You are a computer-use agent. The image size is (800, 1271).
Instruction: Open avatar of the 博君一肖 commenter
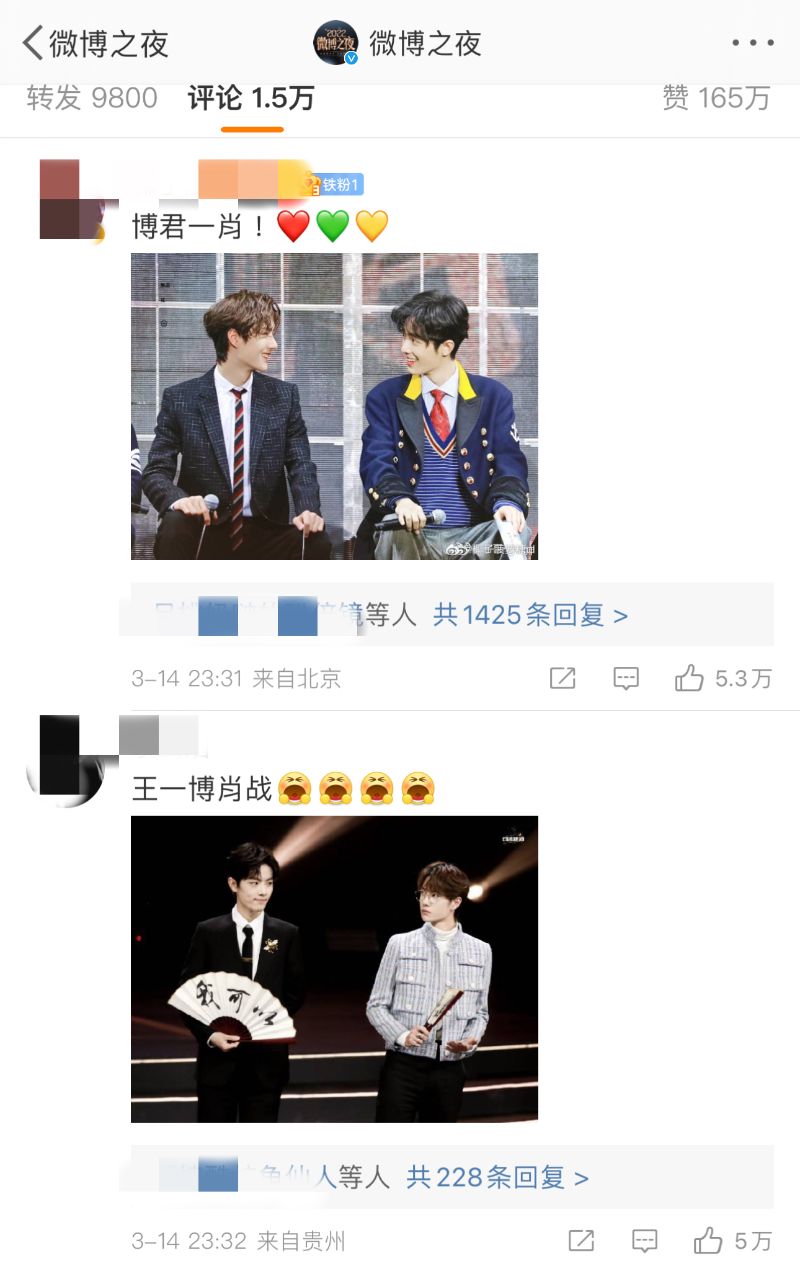coord(72,200)
